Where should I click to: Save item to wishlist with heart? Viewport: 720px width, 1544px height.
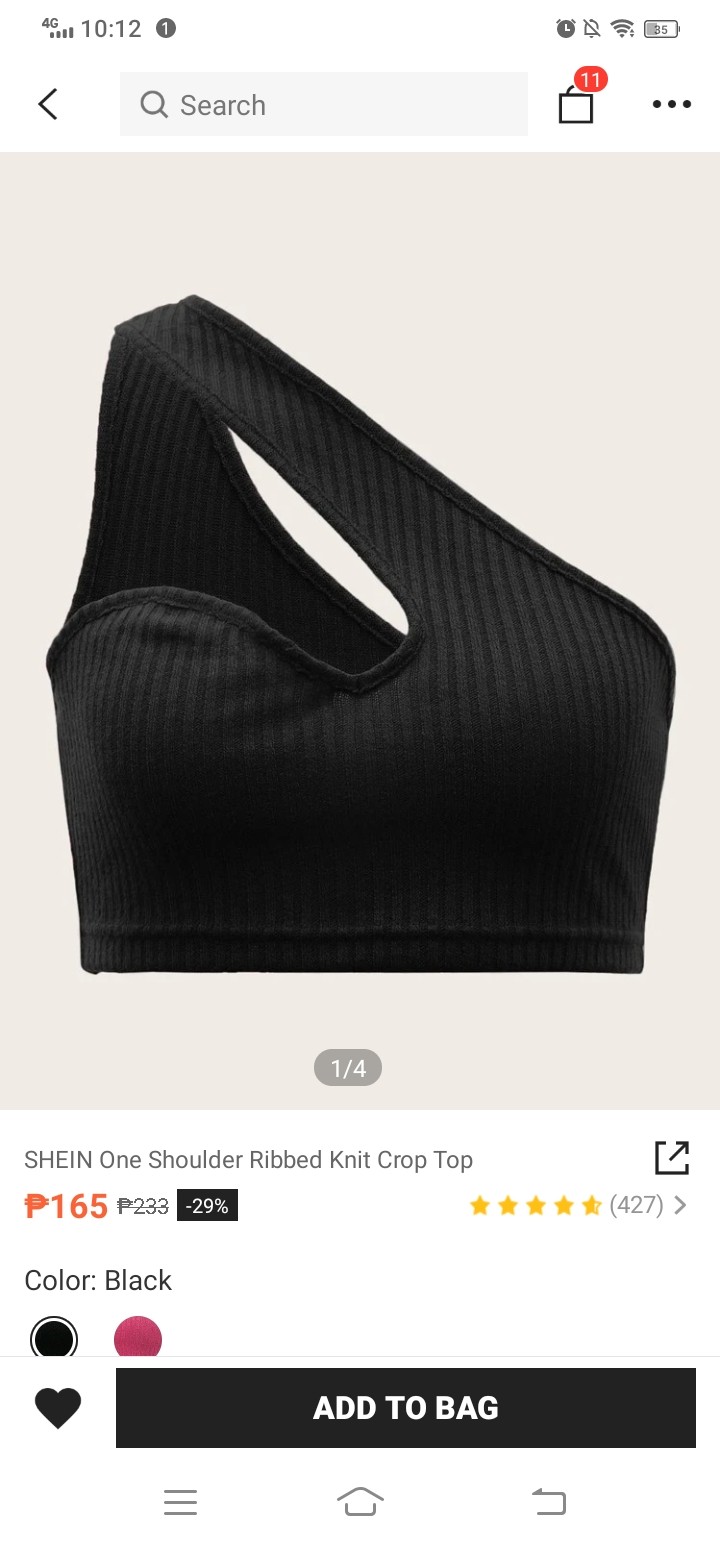pyautogui.click(x=58, y=1408)
